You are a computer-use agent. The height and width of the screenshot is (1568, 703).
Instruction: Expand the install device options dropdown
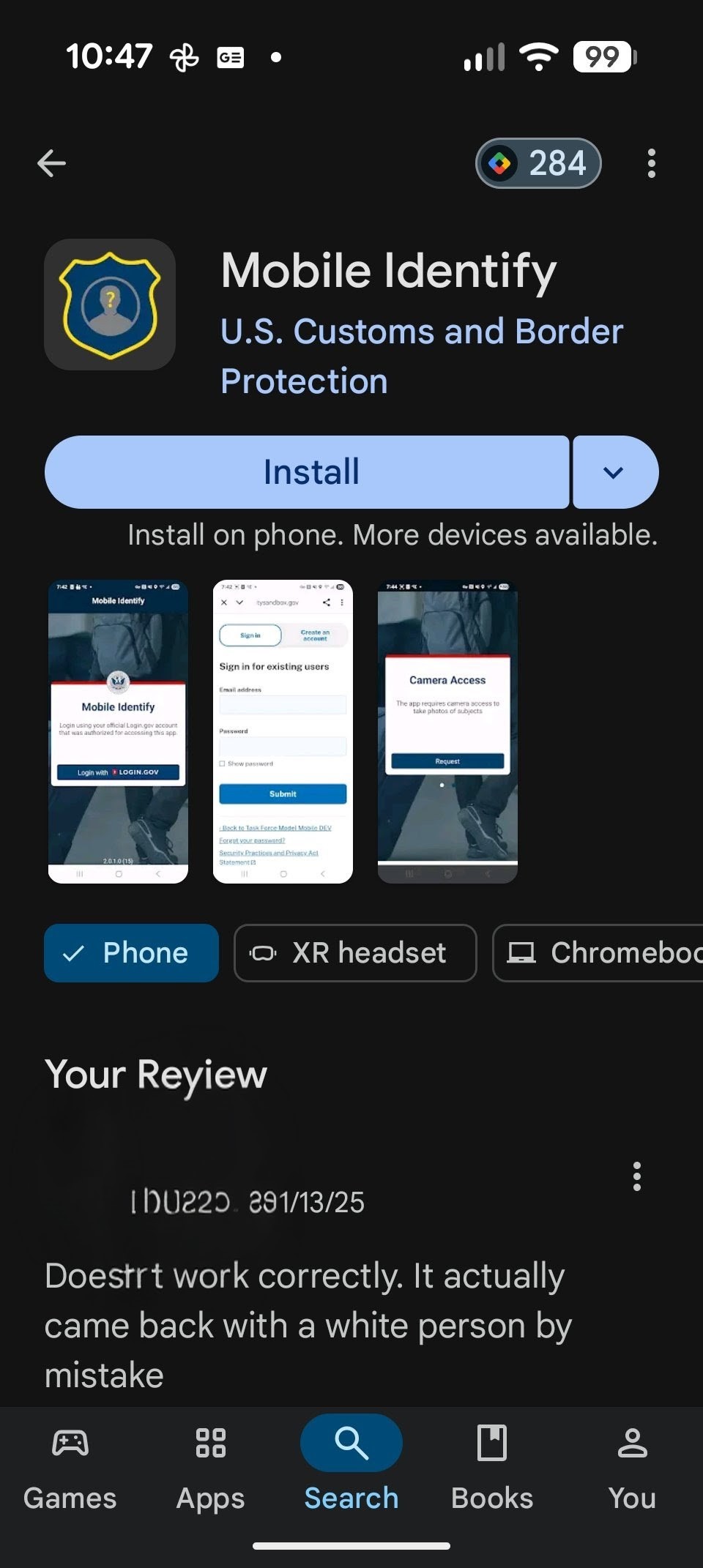(614, 472)
